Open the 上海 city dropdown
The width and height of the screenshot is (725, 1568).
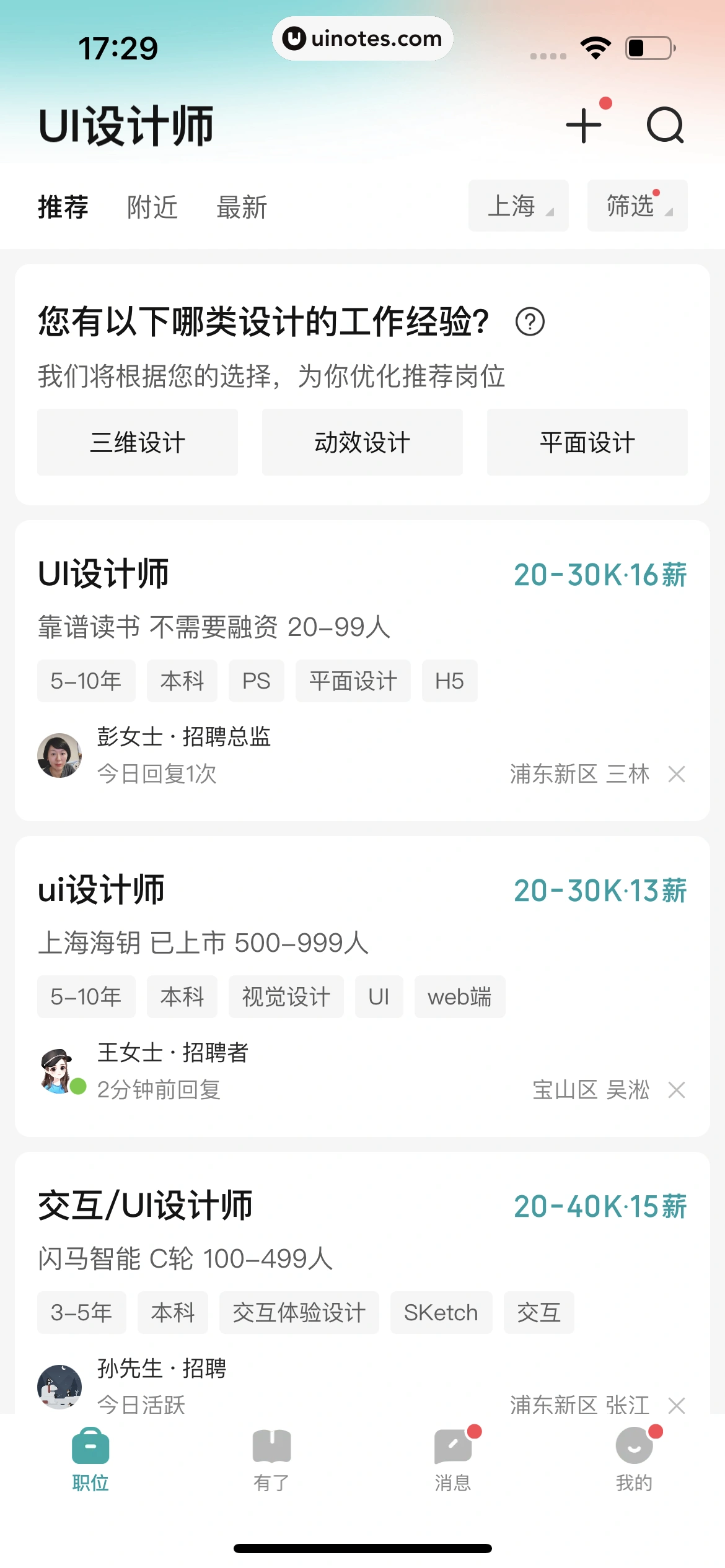click(x=518, y=206)
